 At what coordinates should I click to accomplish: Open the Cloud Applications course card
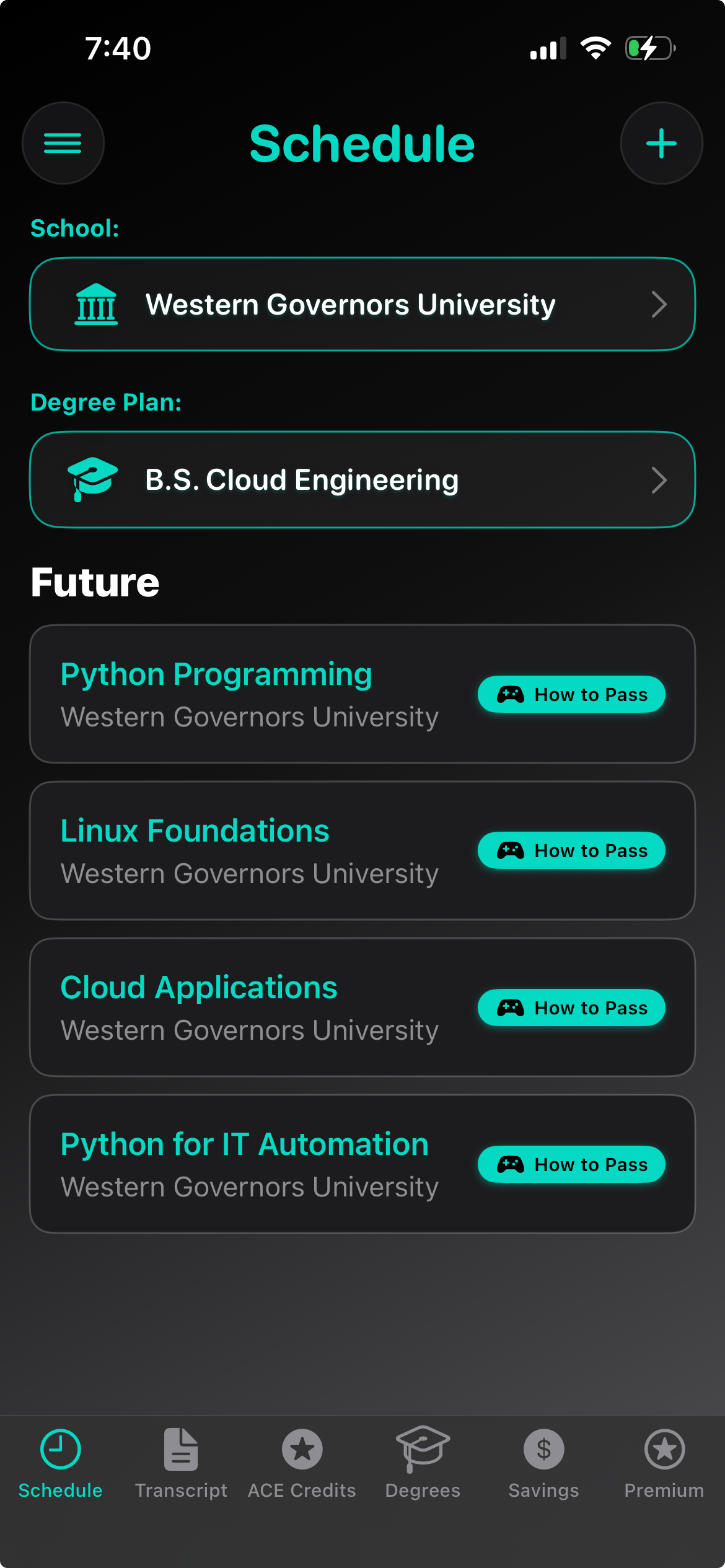248,1008
